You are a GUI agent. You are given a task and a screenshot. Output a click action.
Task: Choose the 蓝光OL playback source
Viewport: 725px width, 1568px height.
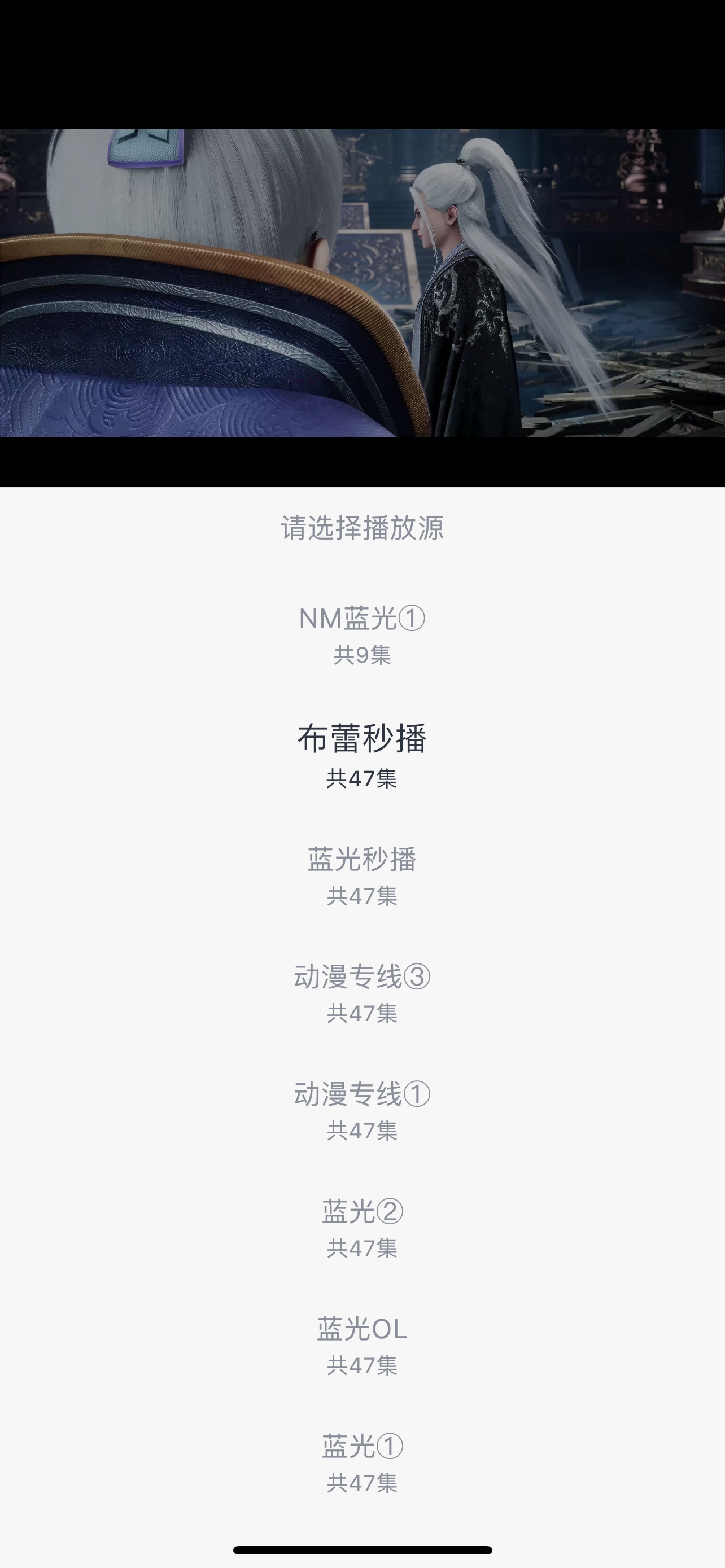[362, 1328]
